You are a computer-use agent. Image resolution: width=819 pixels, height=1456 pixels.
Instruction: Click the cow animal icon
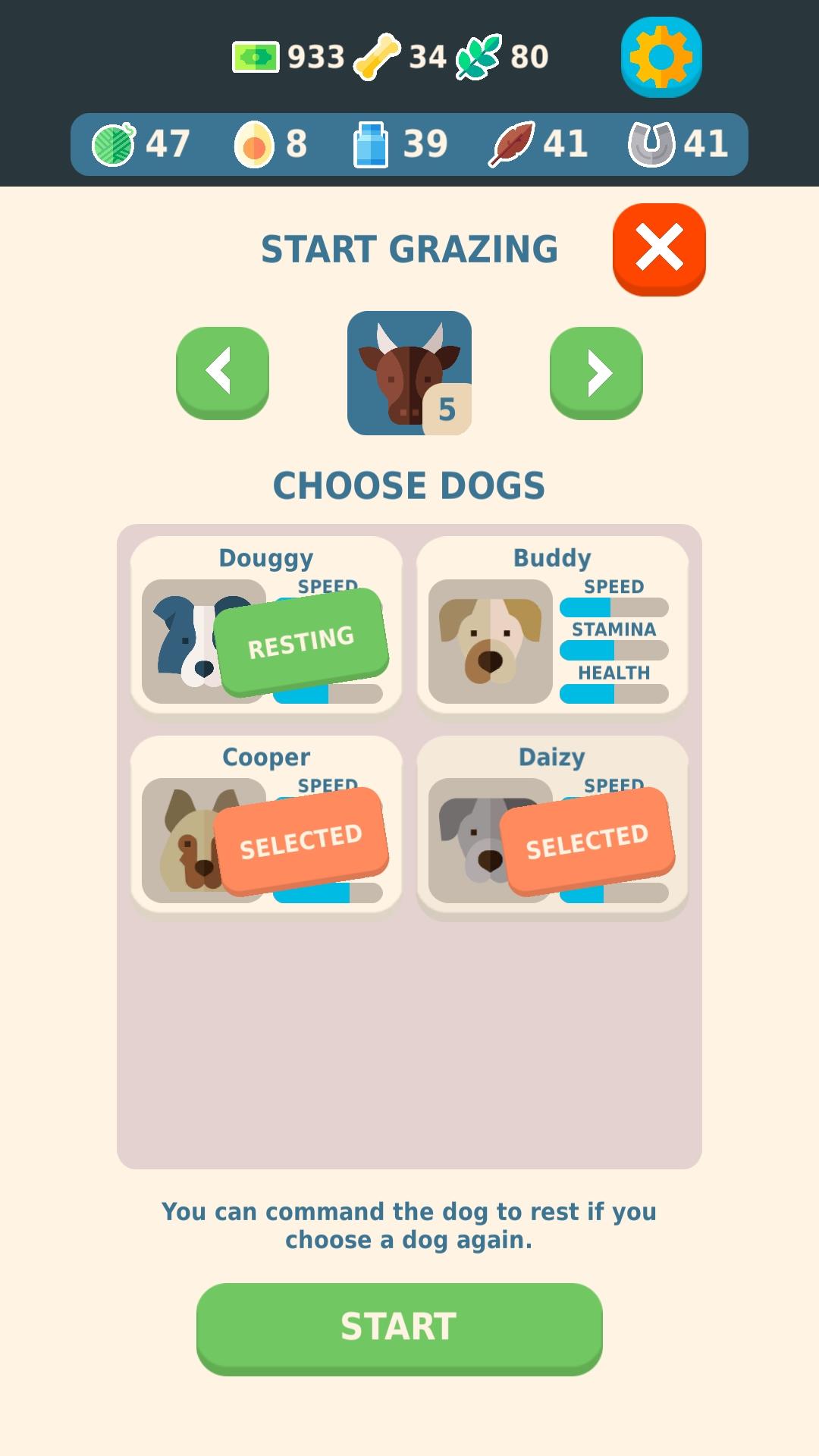pos(409,372)
